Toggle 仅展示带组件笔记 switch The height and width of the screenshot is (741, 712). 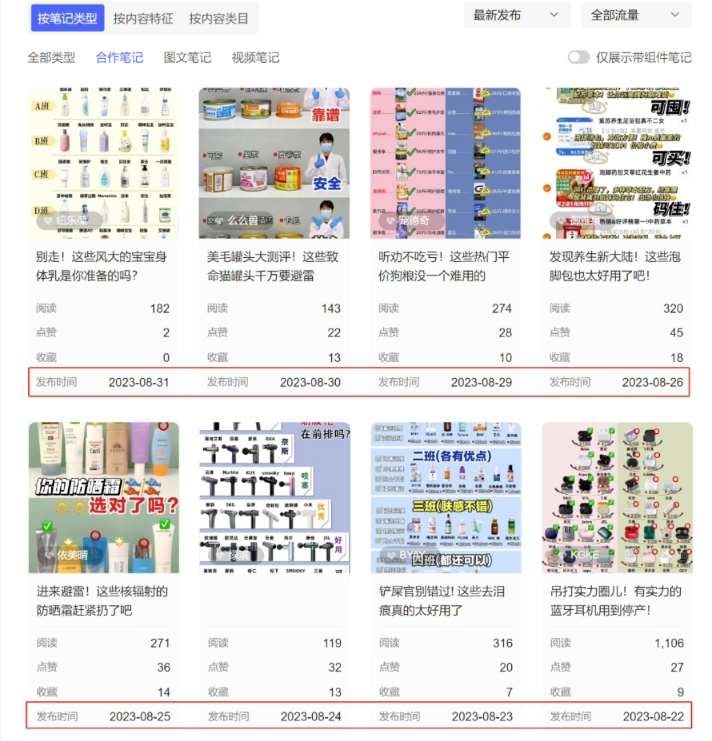click(579, 58)
